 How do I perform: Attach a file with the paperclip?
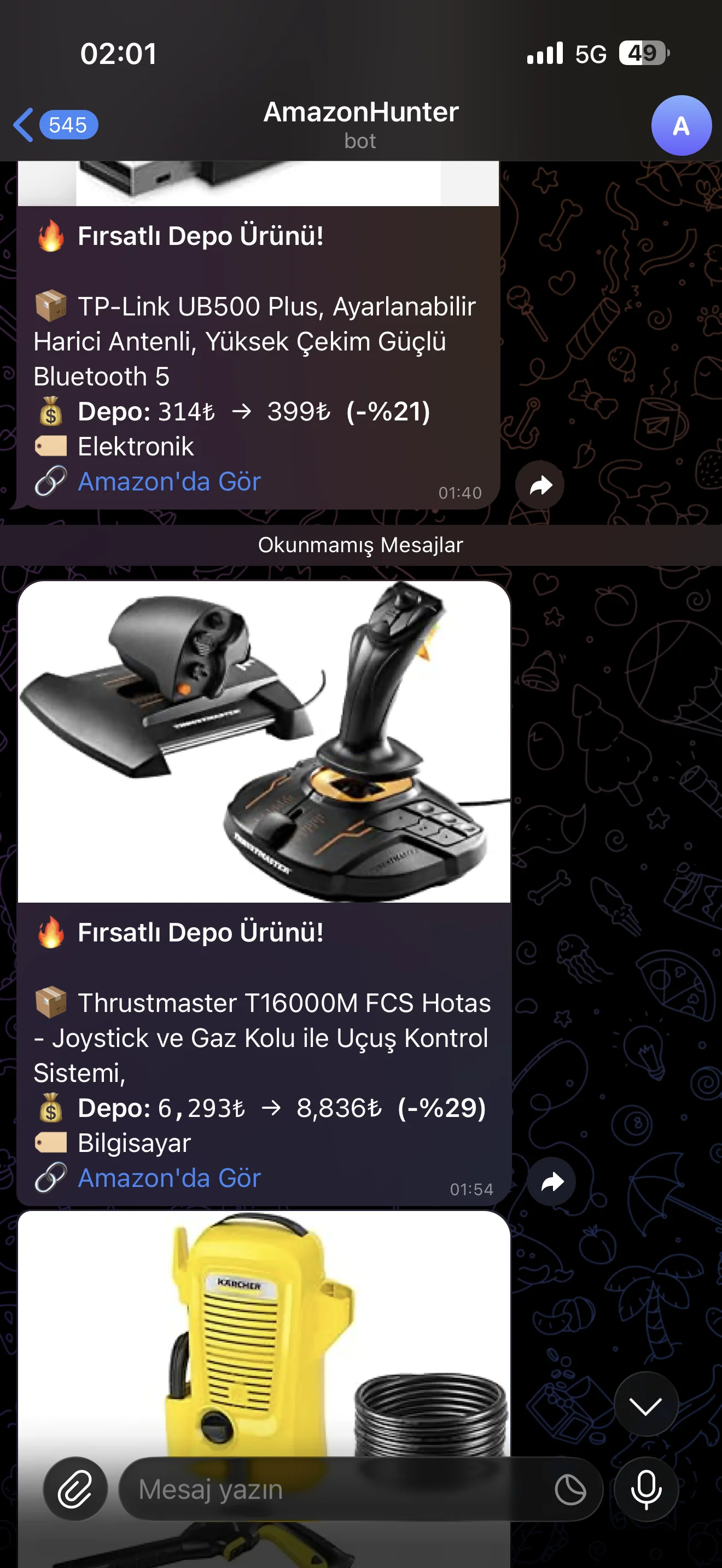pos(75,1489)
